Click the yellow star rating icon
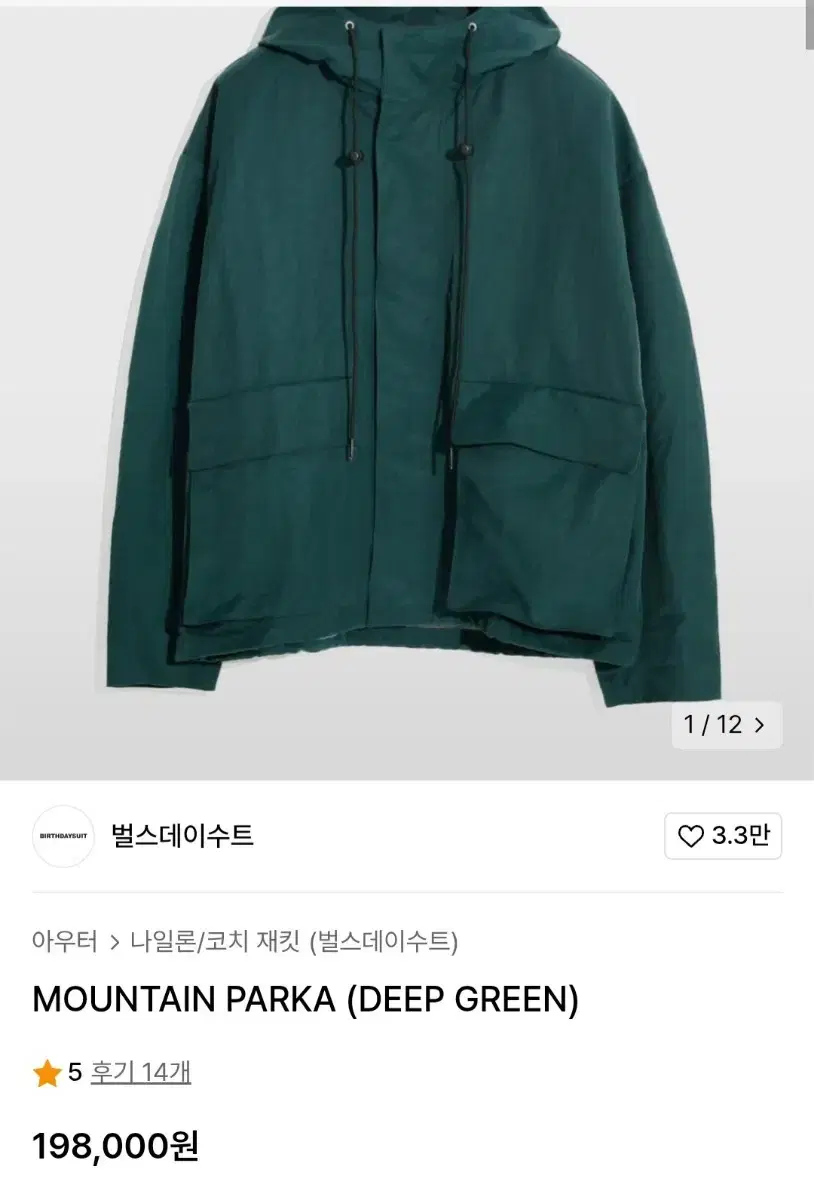The width and height of the screenshot is (814, 1200). click(44, 1070)
